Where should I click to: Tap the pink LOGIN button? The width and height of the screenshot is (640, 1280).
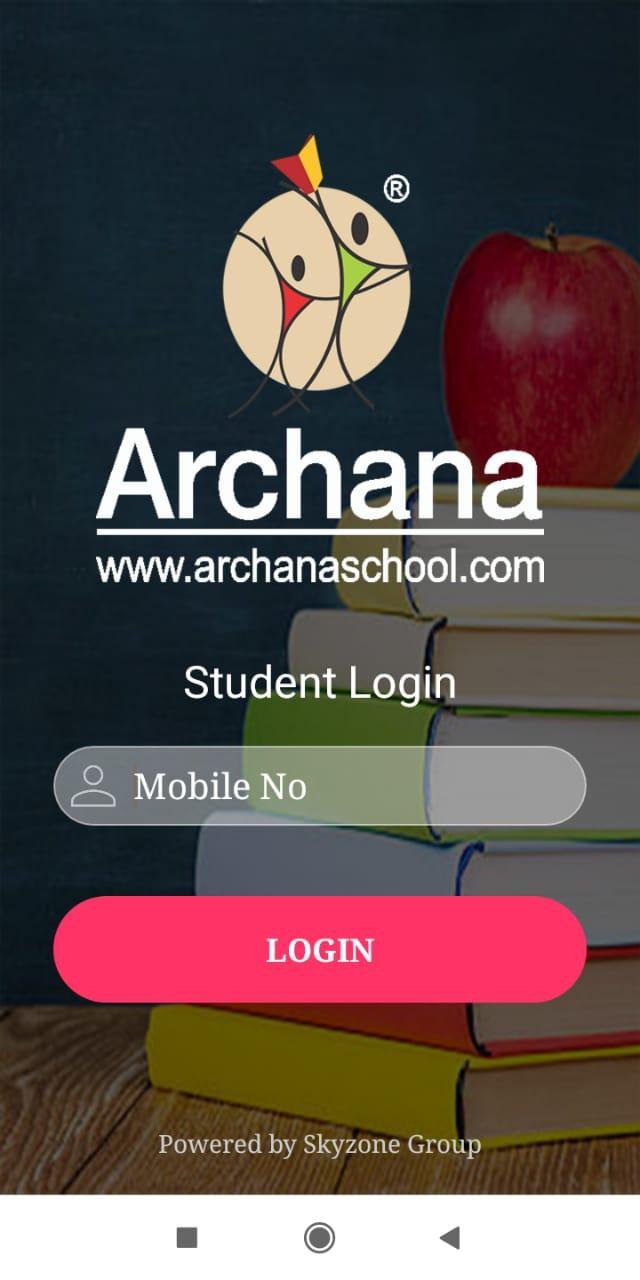click(x=320, y=949)
